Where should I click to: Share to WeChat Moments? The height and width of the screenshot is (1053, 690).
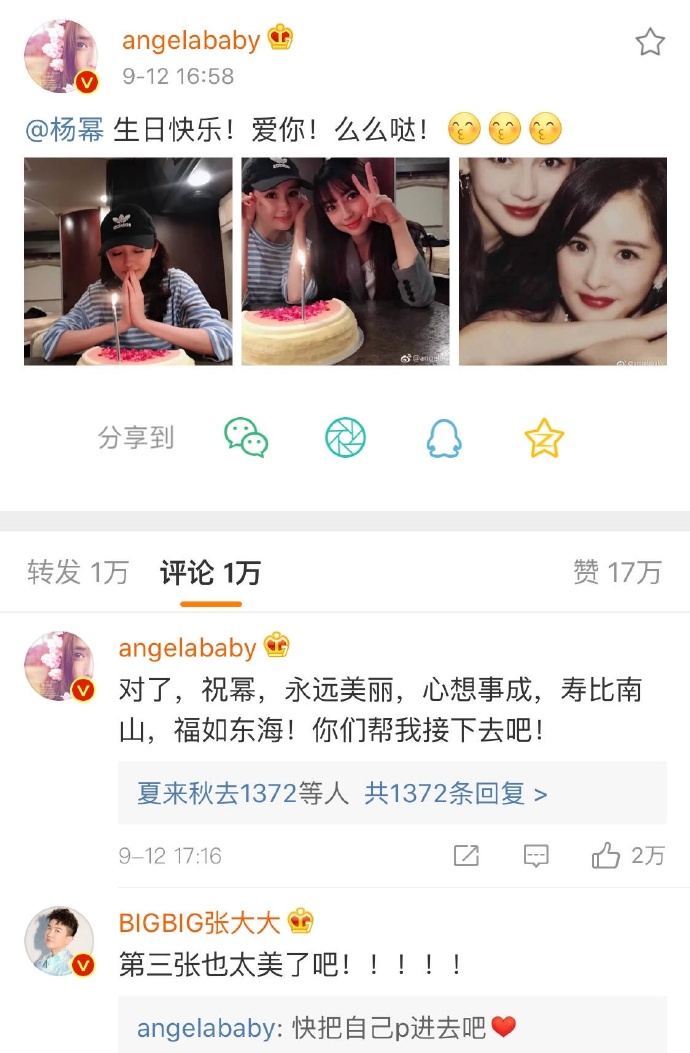coord(345,438)
